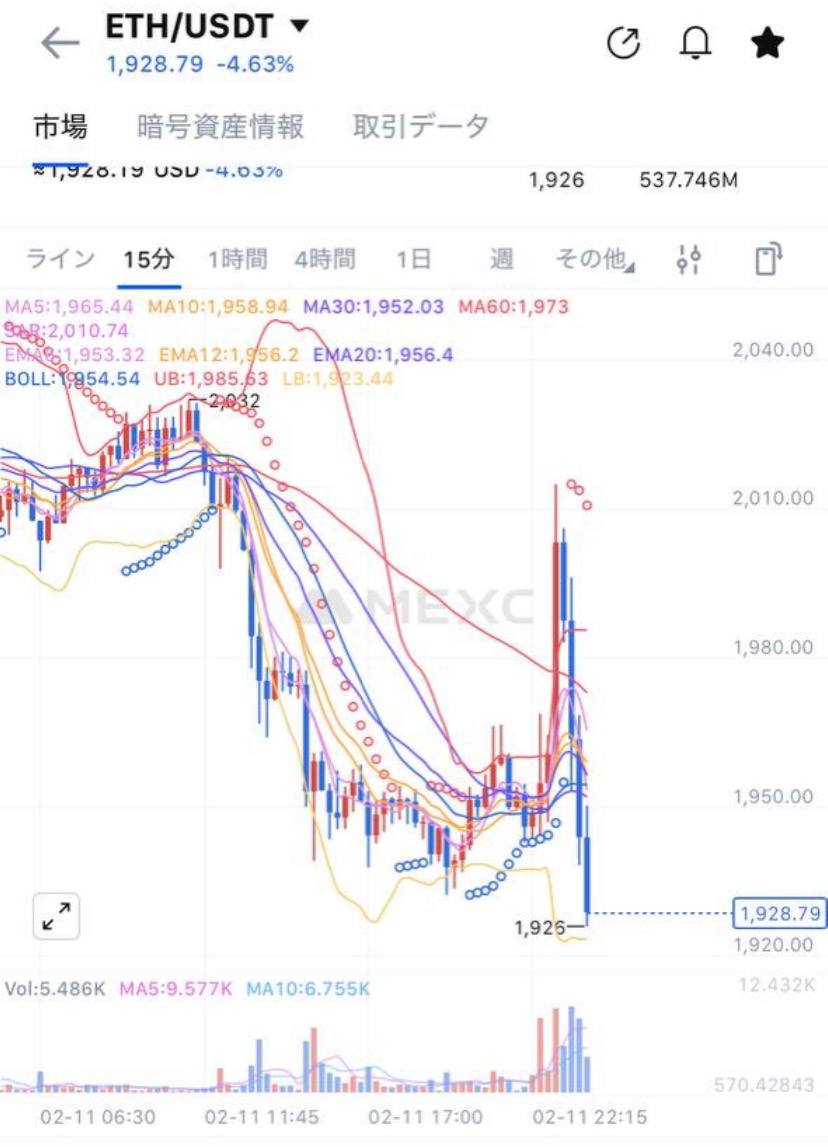This screenshot has height=1147, width=828.
Task: Remove ETH/USDT from favorites star
Action: pos(767,43)
